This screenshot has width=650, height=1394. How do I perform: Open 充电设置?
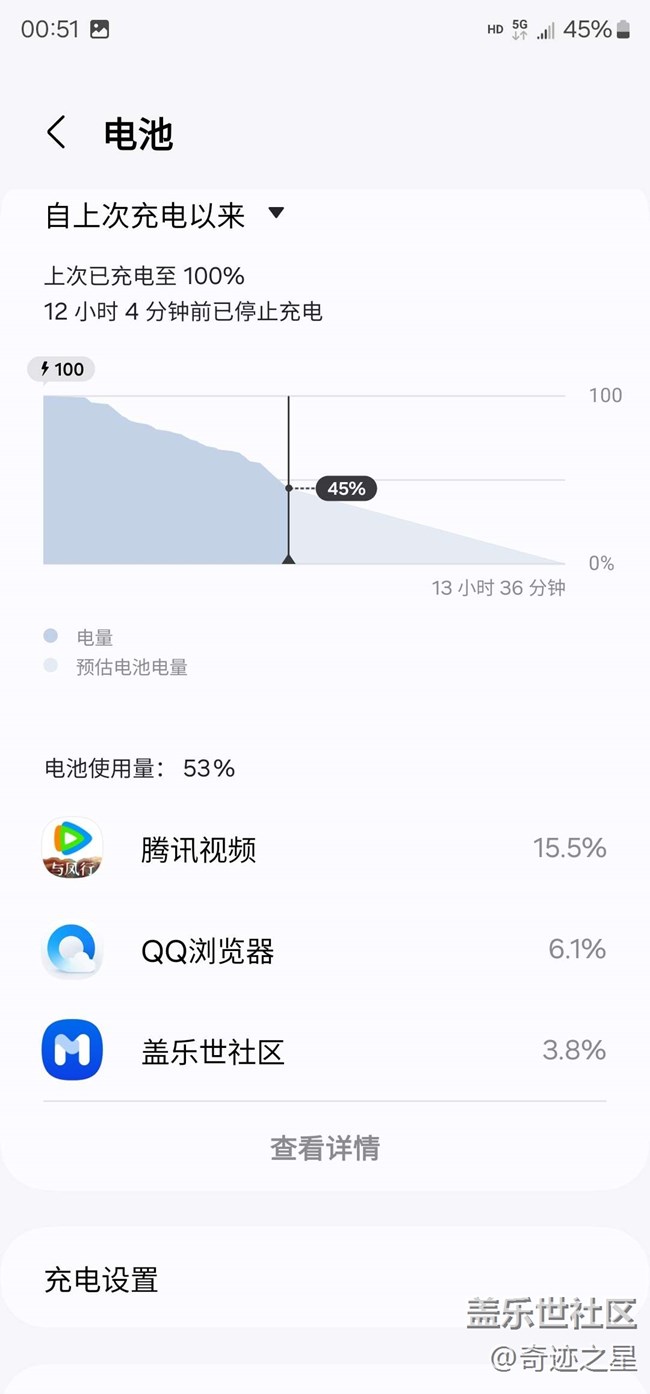(x=325, y=1279)
